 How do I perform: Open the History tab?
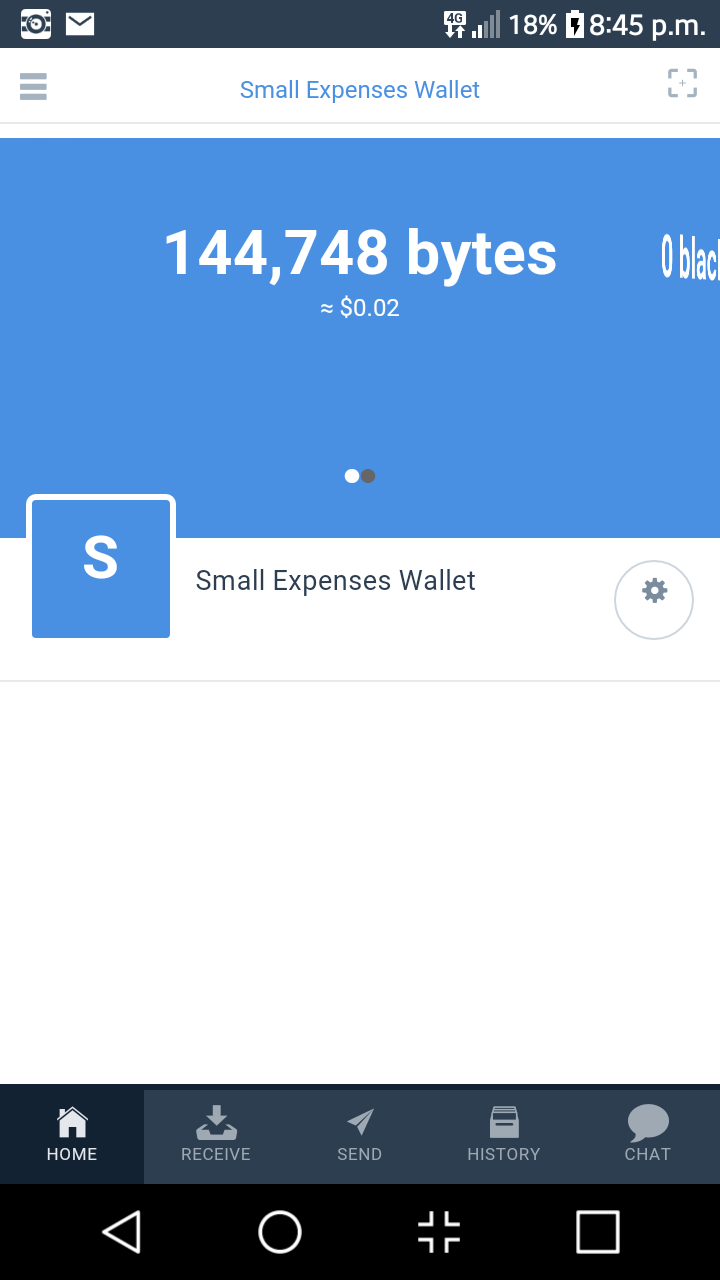(504, 1135)
